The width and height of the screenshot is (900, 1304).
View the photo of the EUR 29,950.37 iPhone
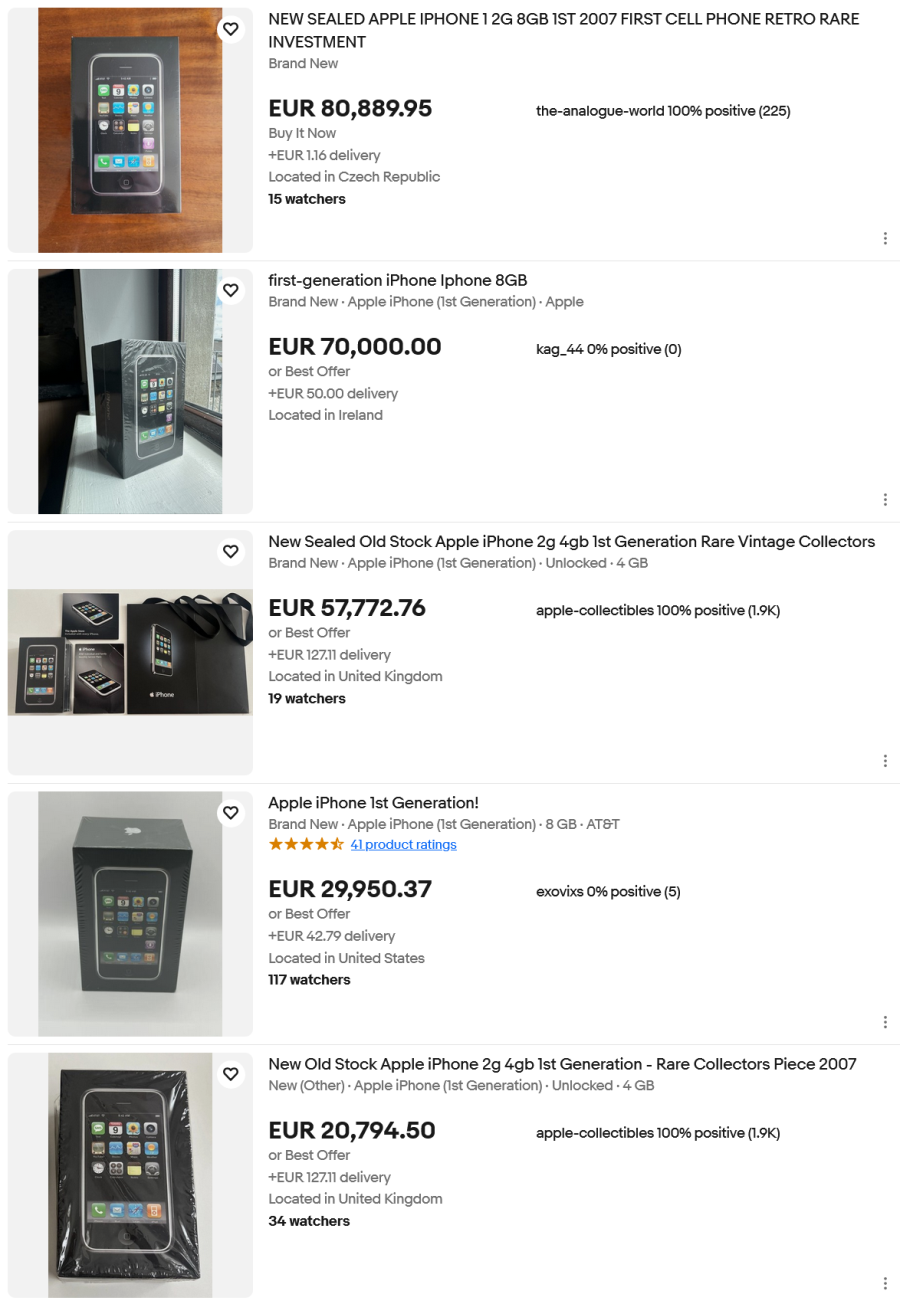130,913
